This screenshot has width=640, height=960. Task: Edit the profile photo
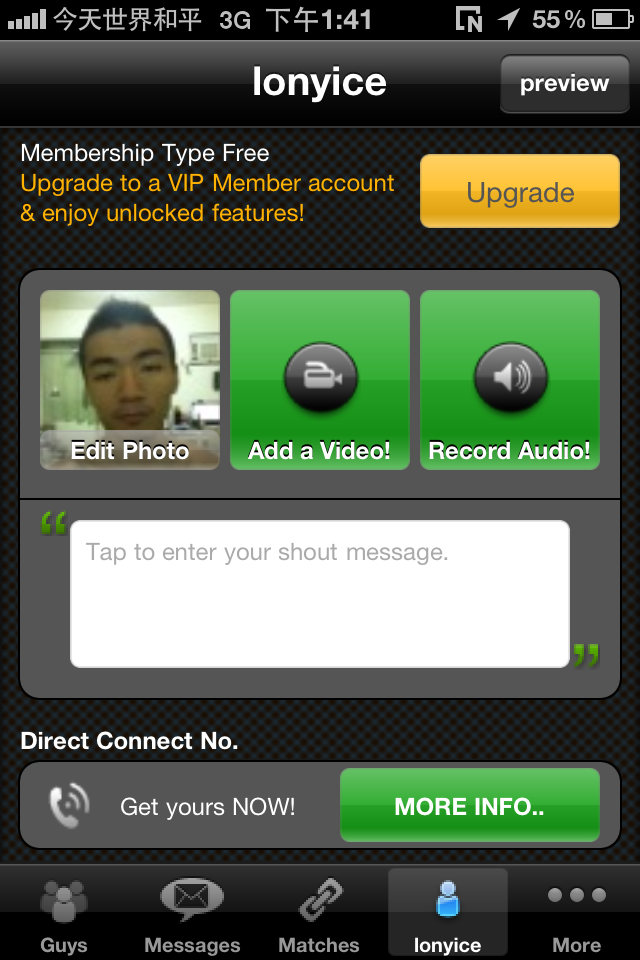pos(130,380)
